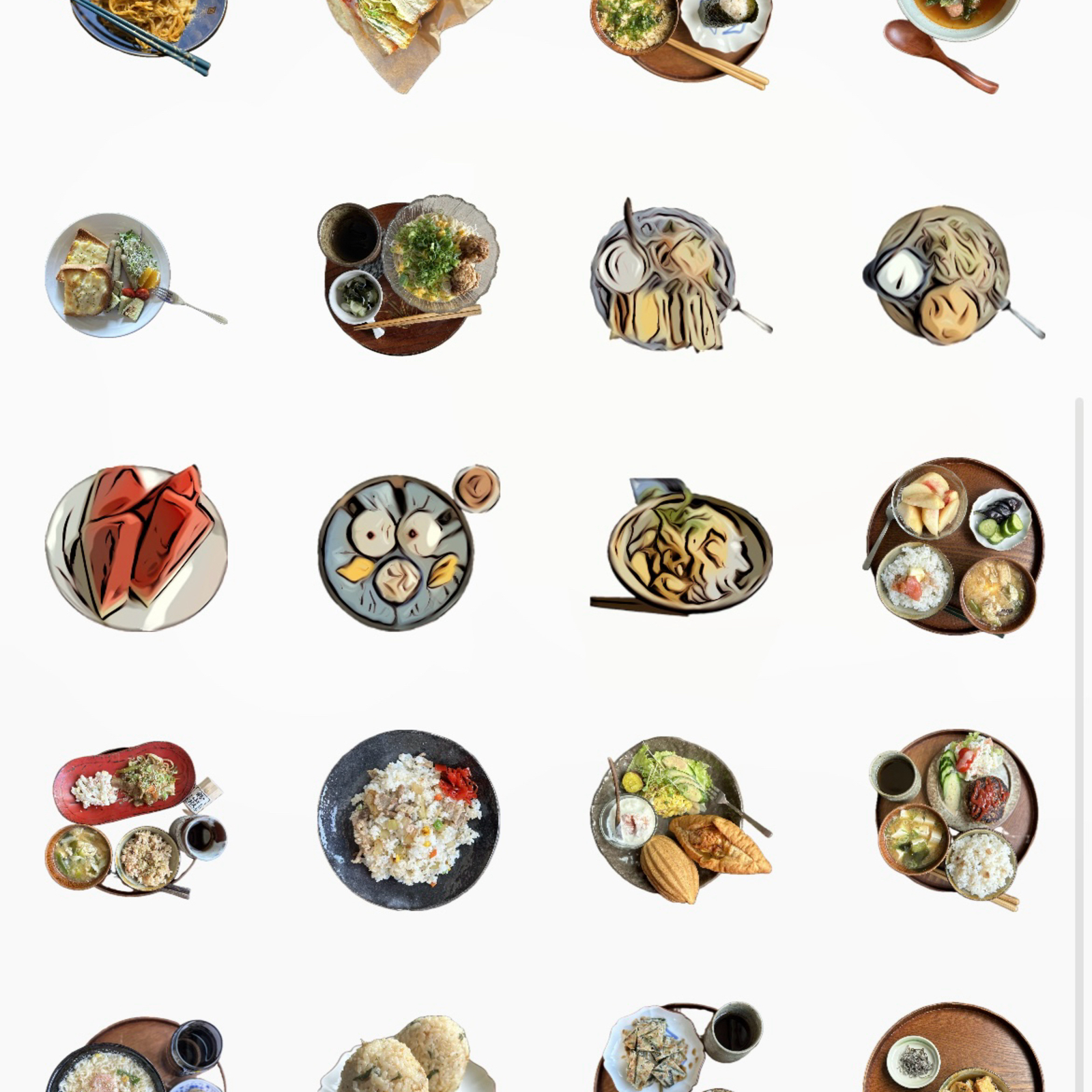
Task: Tap the cartoon red toast slices sticker
Action: [x=136, y=548]
